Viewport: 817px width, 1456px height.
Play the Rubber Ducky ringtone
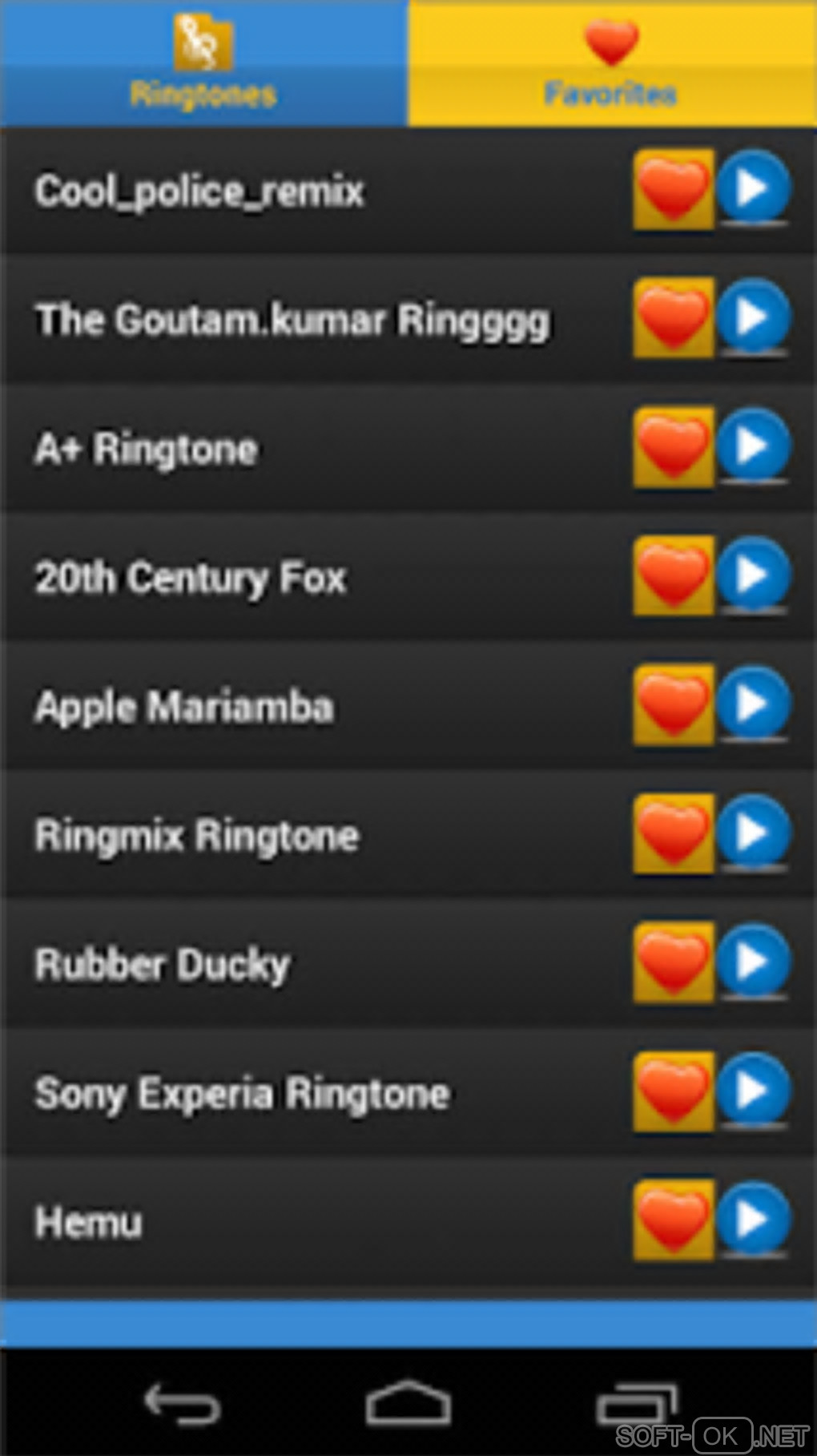(x=752, y=961)
